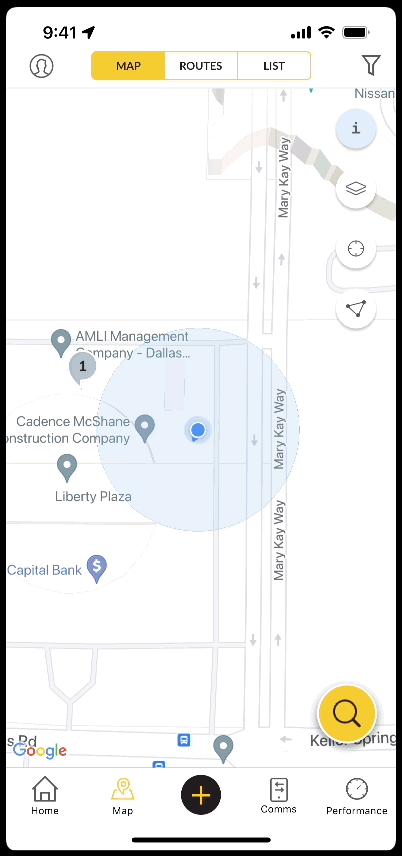Switch to the LIST tab
Screen dimensions: 402x856
tap(274, 66)
